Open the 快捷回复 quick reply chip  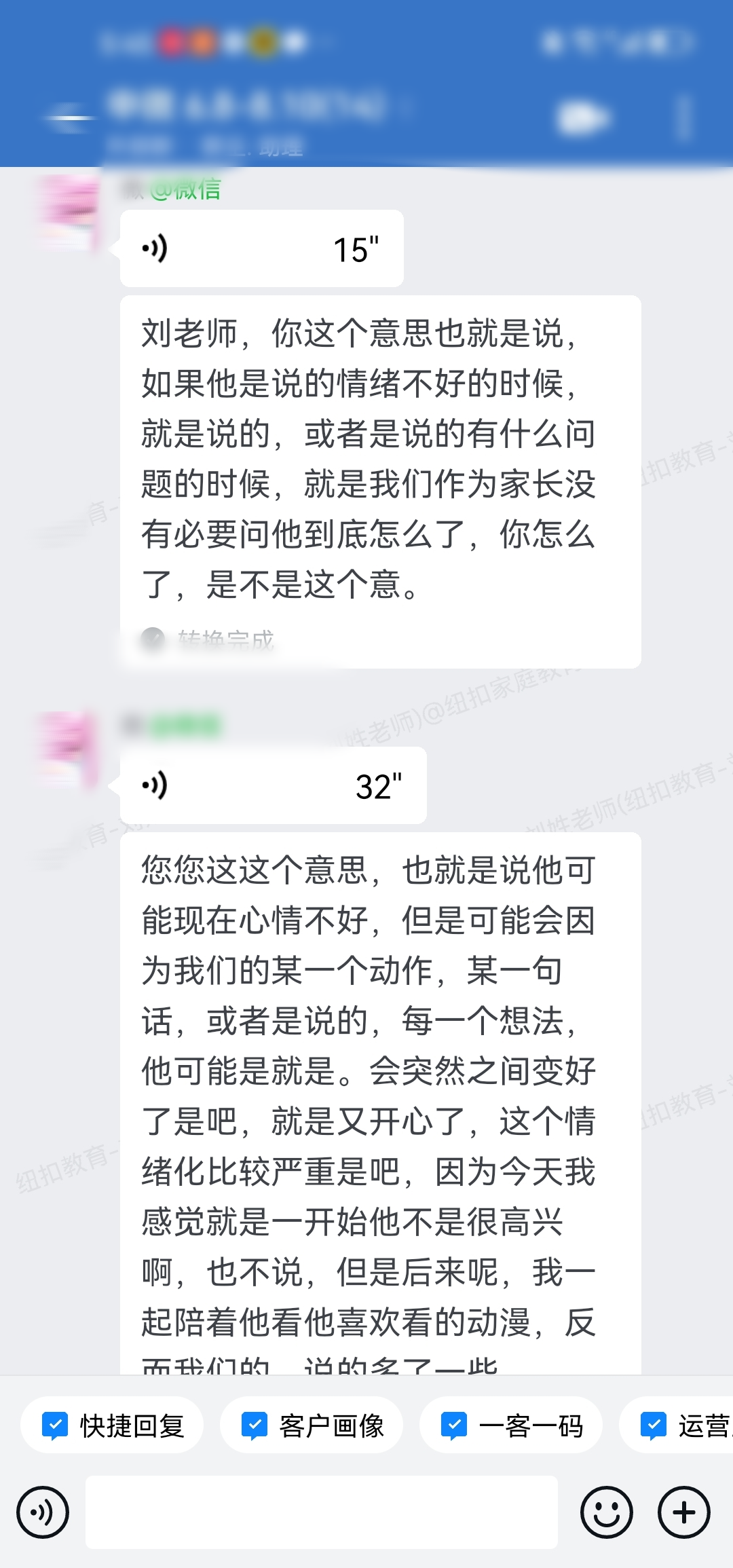[x=113, y=1425]
